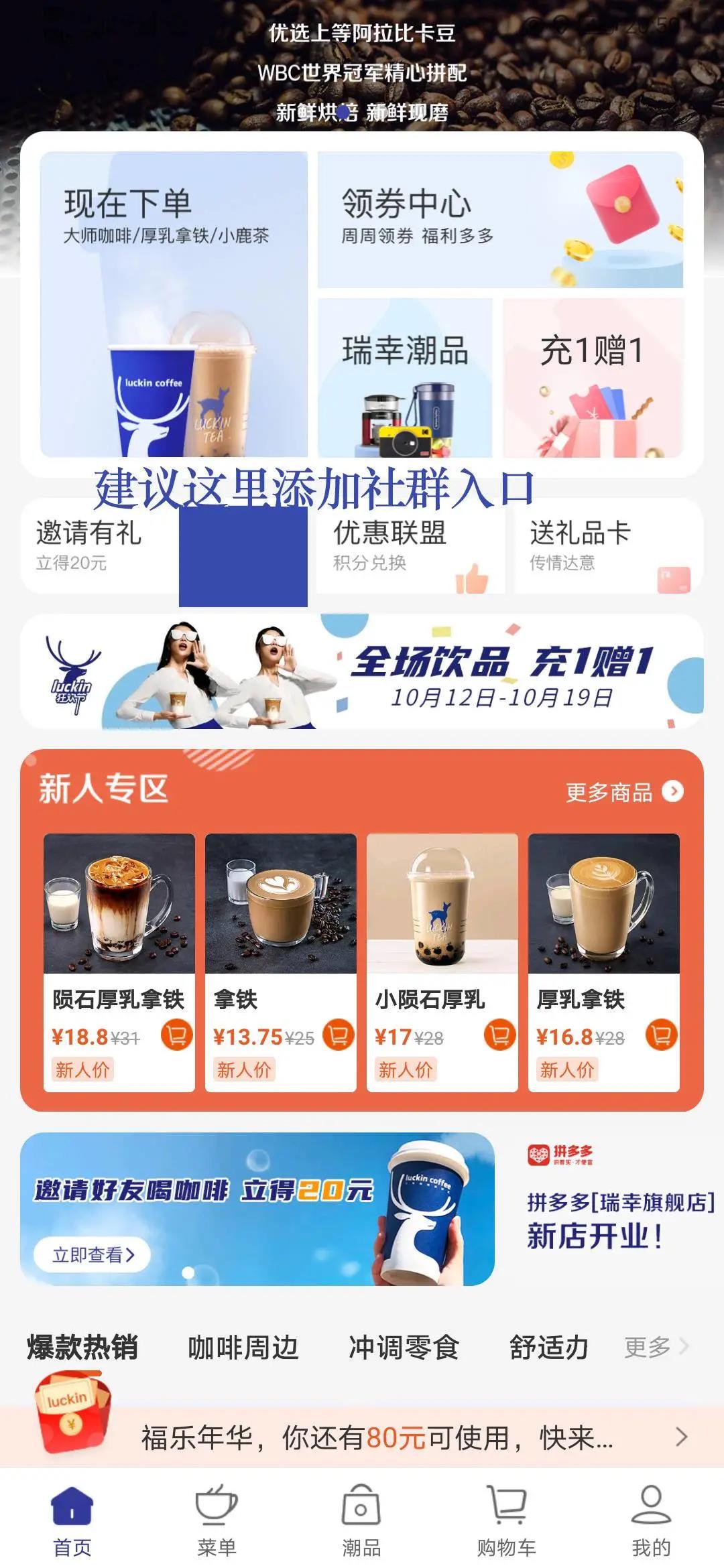
Task: Open the 瑞幸潮品 tile
Action: coord(405,378)
